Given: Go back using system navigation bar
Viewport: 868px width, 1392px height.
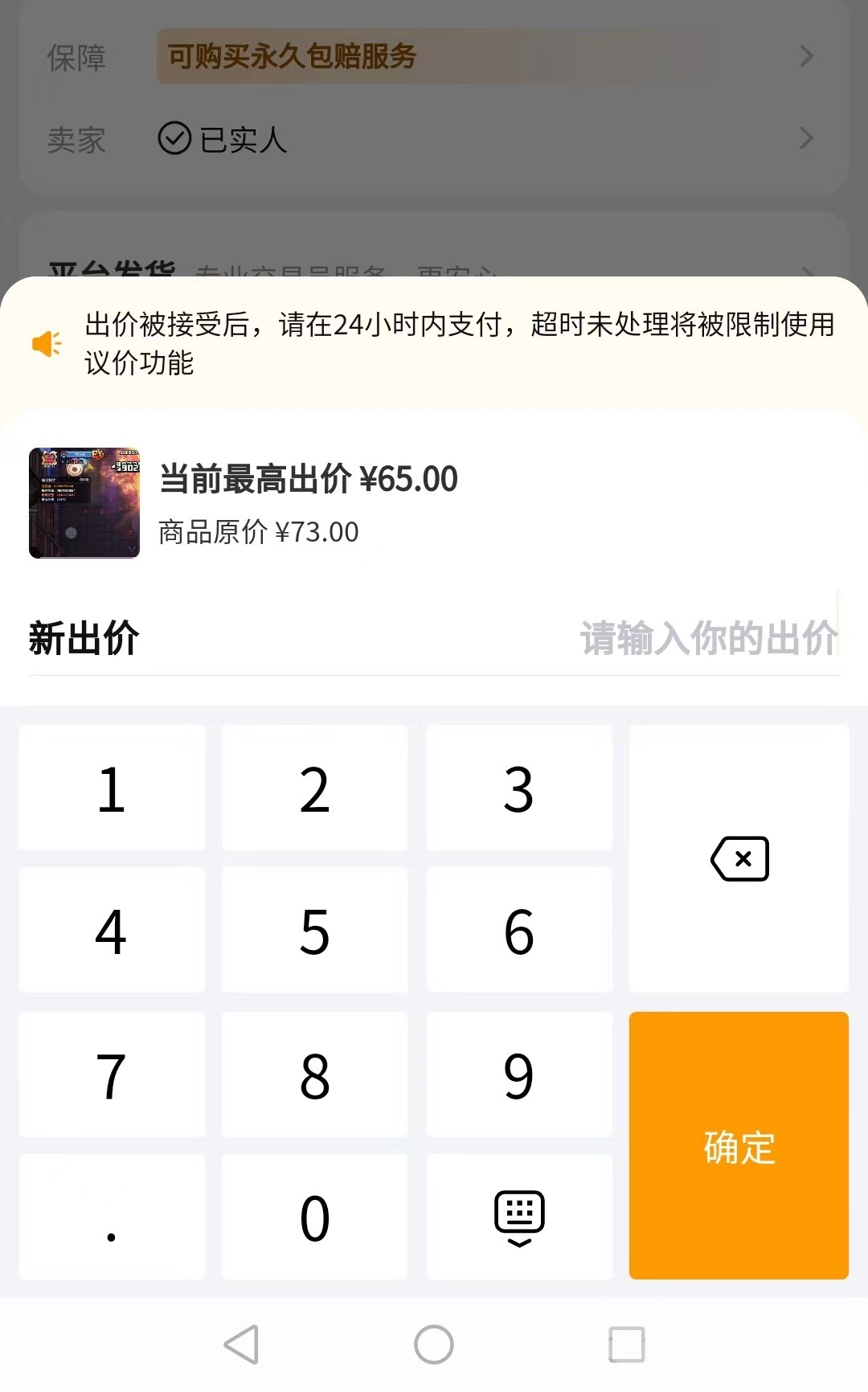Looking at the screenshot, I should (x=241, y=1345).
